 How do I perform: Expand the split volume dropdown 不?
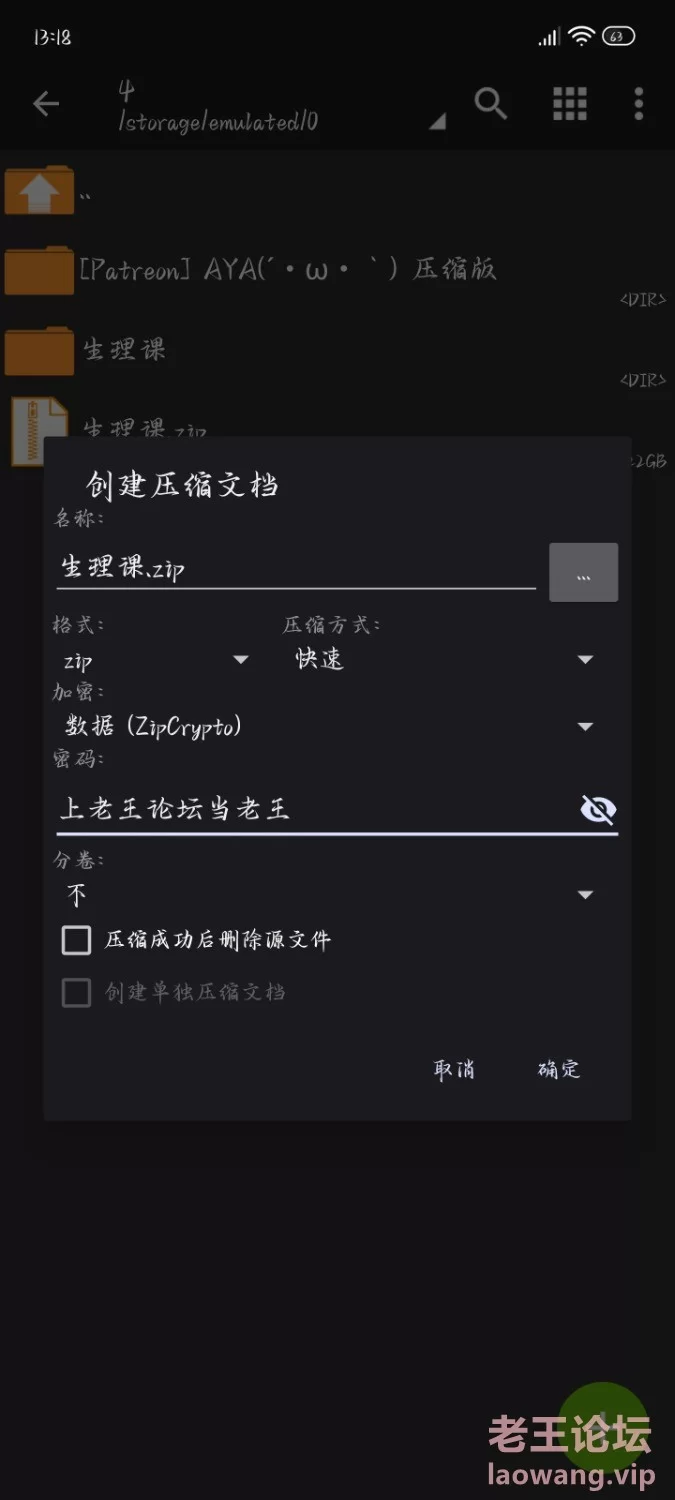pyautogui.click(x=330, y=895)
